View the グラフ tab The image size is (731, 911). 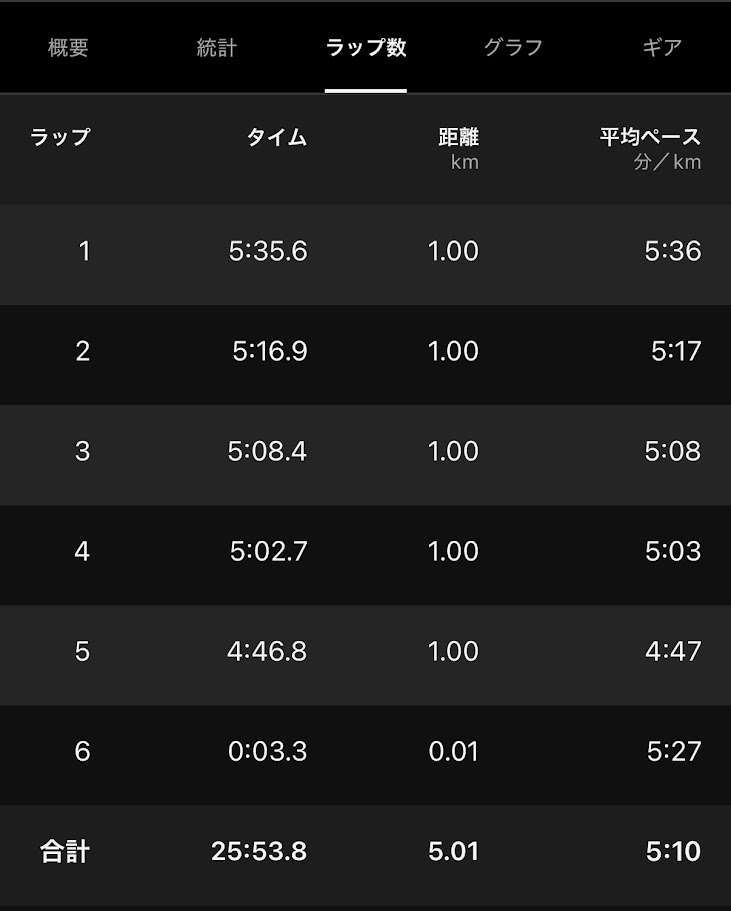click(x=513, y=48)
